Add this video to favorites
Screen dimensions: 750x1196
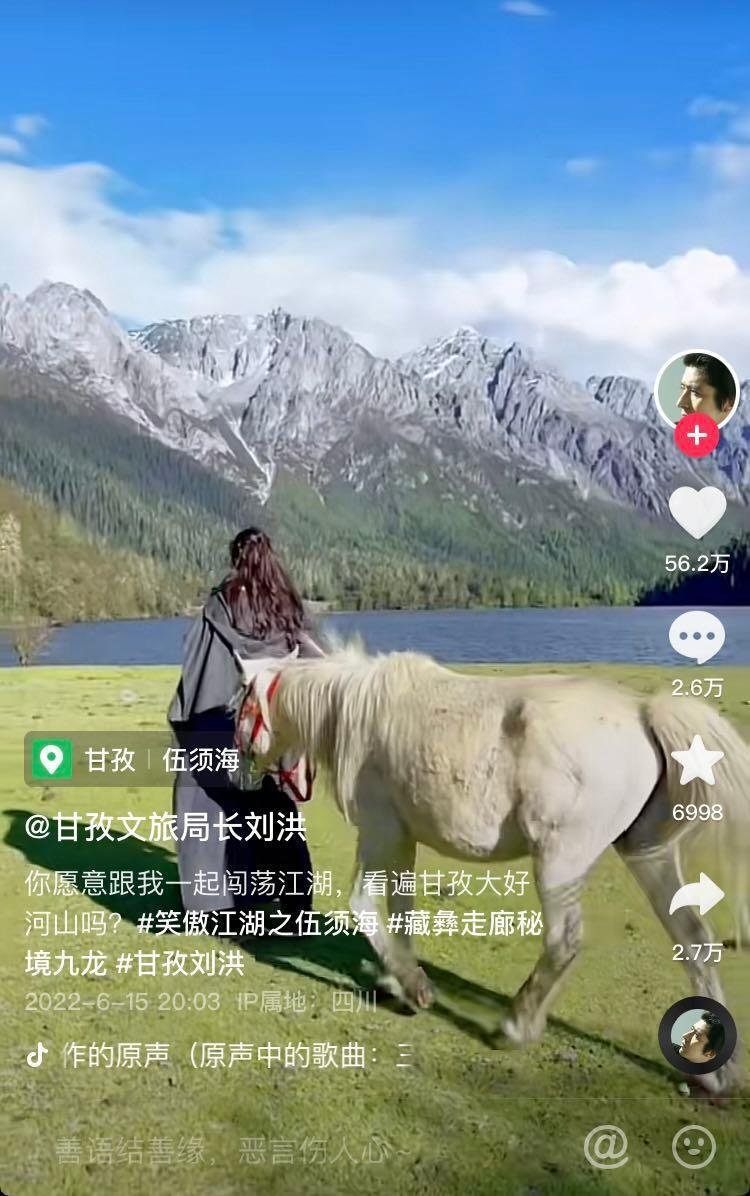[697, 761]
